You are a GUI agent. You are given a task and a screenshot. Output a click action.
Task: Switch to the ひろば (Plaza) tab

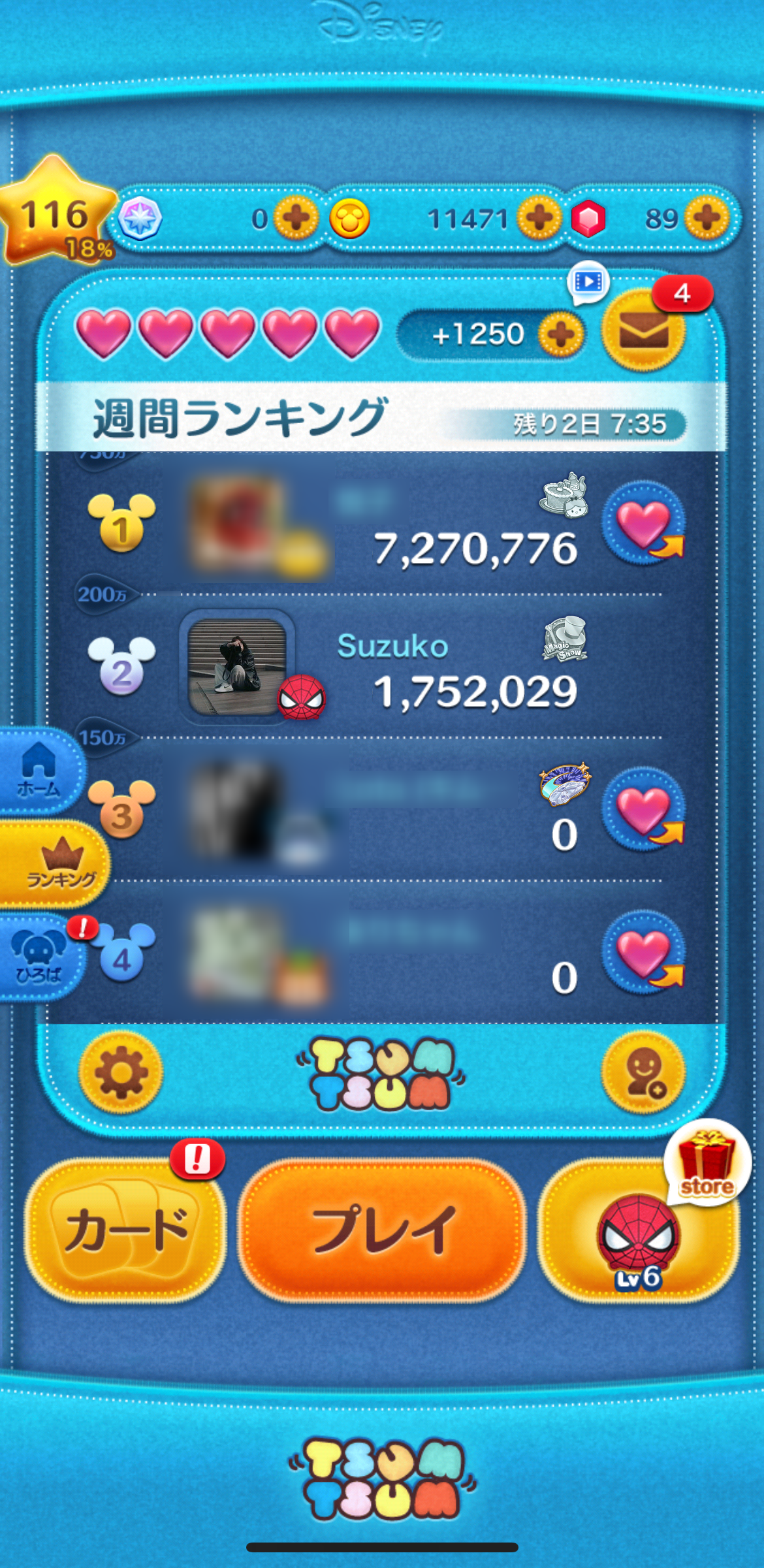39,957
